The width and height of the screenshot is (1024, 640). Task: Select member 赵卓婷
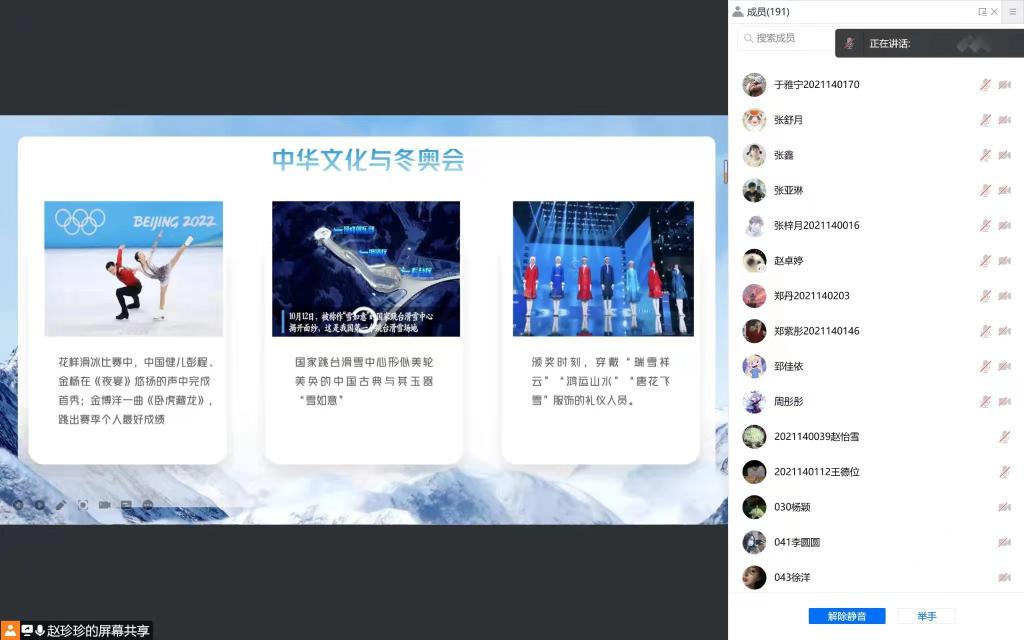pyautogui.click(x=788, y=261)
